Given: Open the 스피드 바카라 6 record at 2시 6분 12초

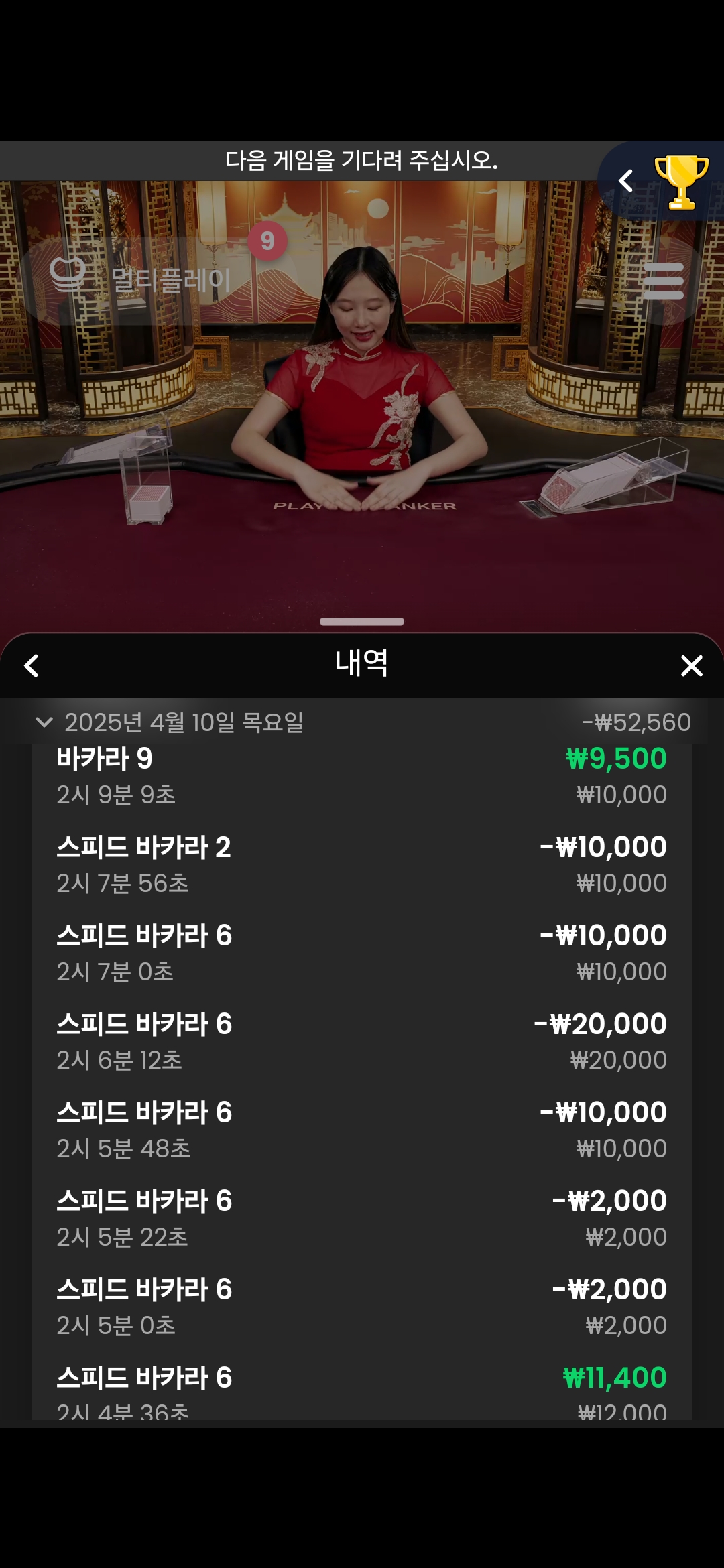Looking at the screenshot, I should coord(362,1041).
